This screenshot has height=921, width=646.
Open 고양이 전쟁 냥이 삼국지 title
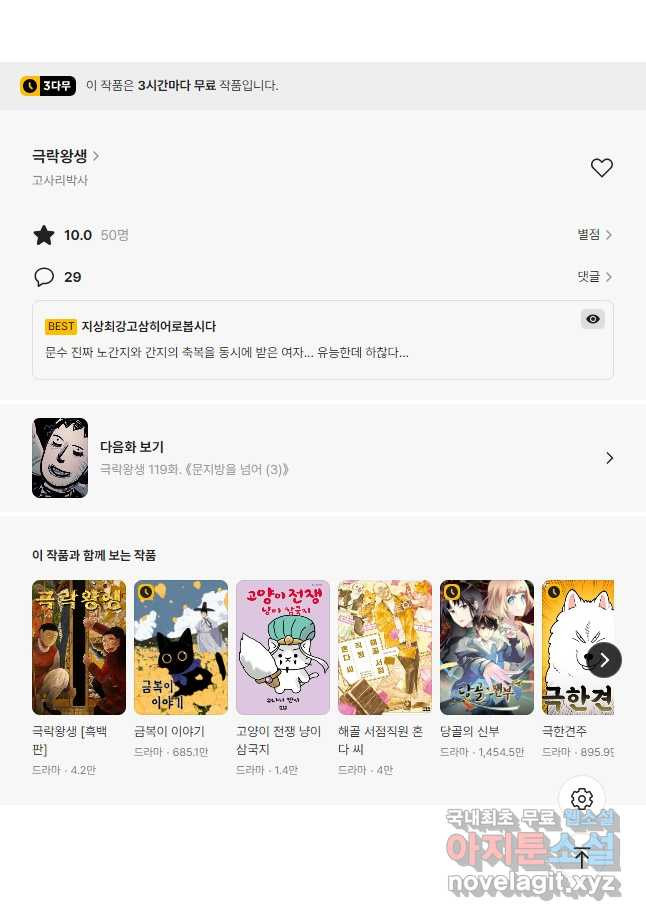click(x=283, y=647)
